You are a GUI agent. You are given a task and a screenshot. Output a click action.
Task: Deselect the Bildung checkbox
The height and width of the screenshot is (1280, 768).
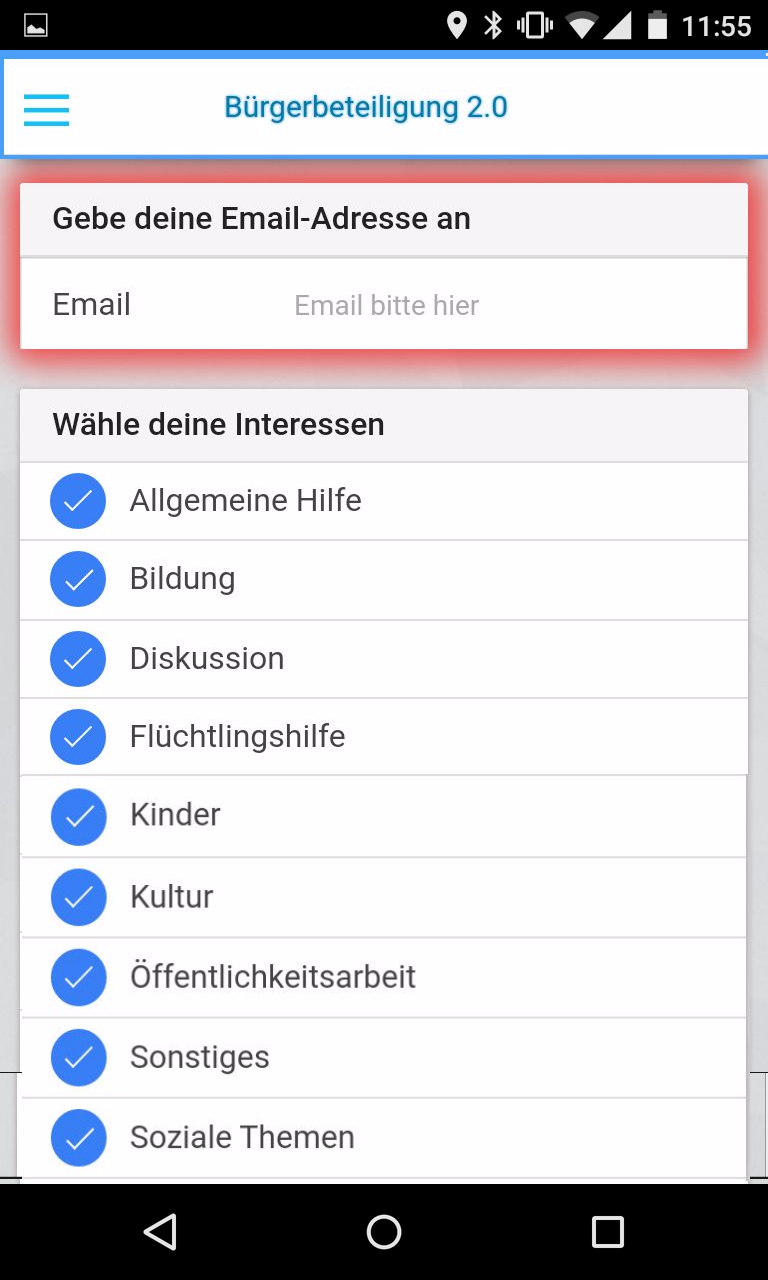78,579
